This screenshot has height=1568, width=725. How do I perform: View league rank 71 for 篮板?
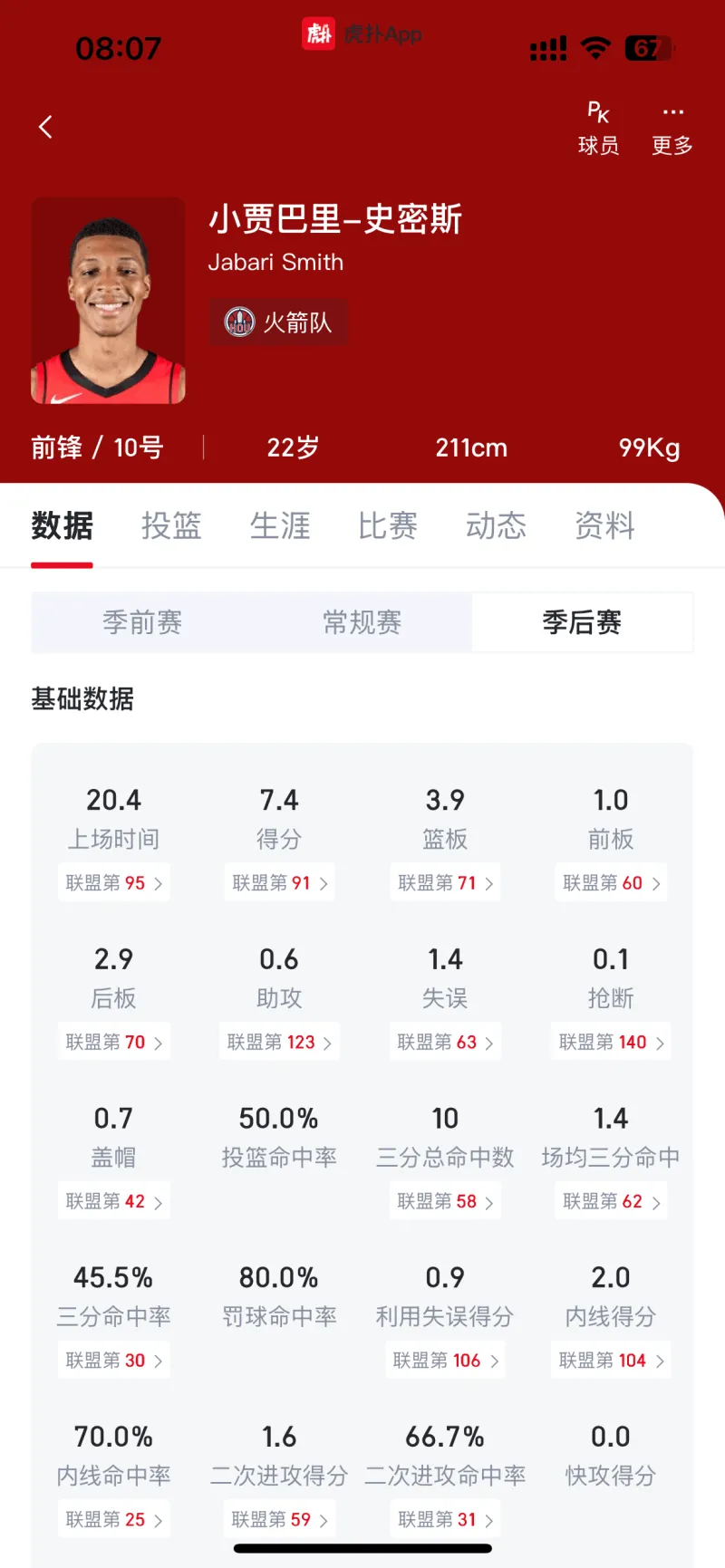(446, 883)
